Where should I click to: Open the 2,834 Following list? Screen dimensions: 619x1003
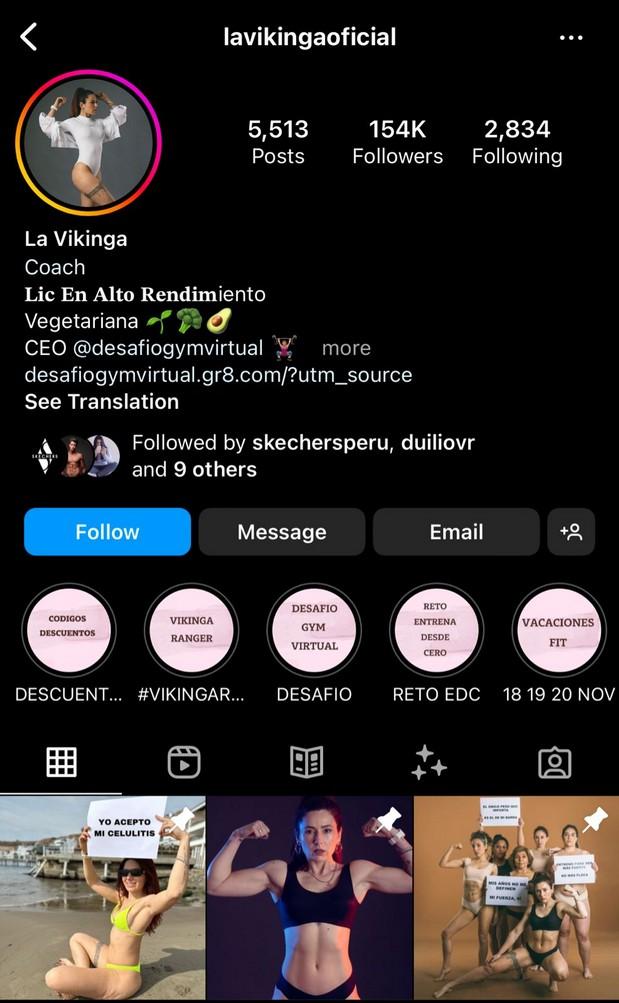[x=517, y=142]
